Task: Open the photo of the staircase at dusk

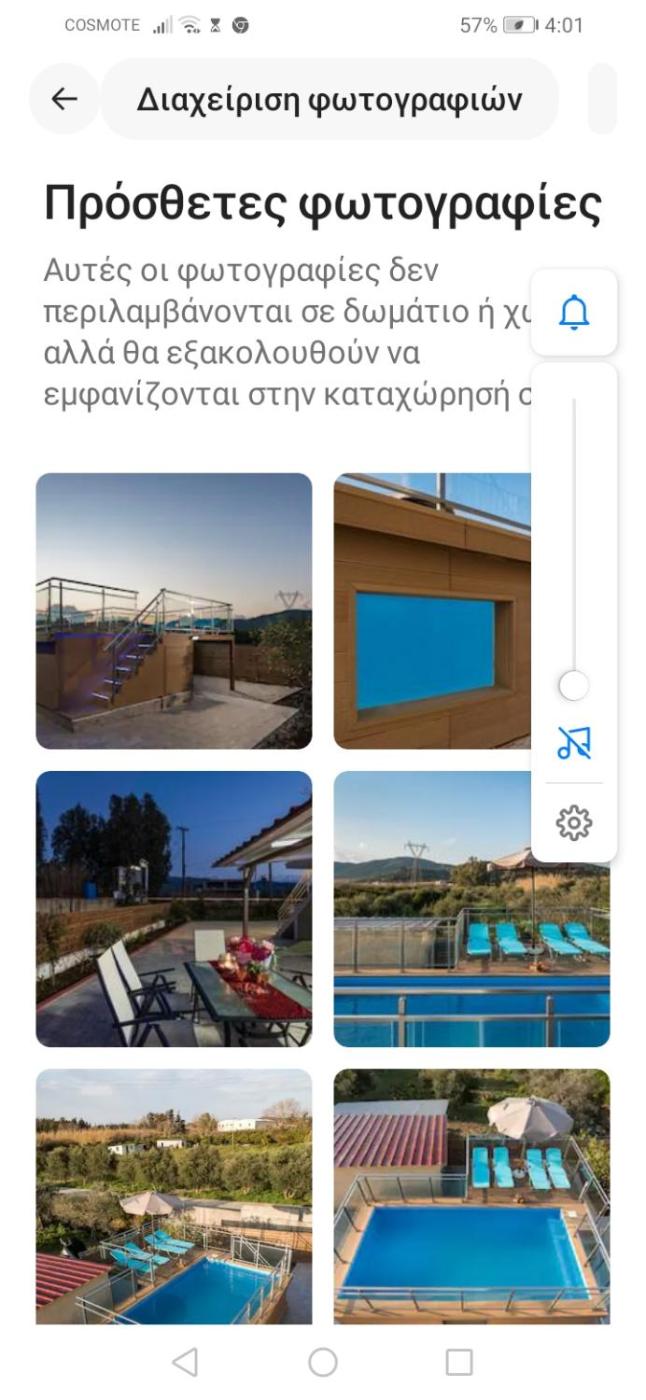Action: click(x=174, y=610)
